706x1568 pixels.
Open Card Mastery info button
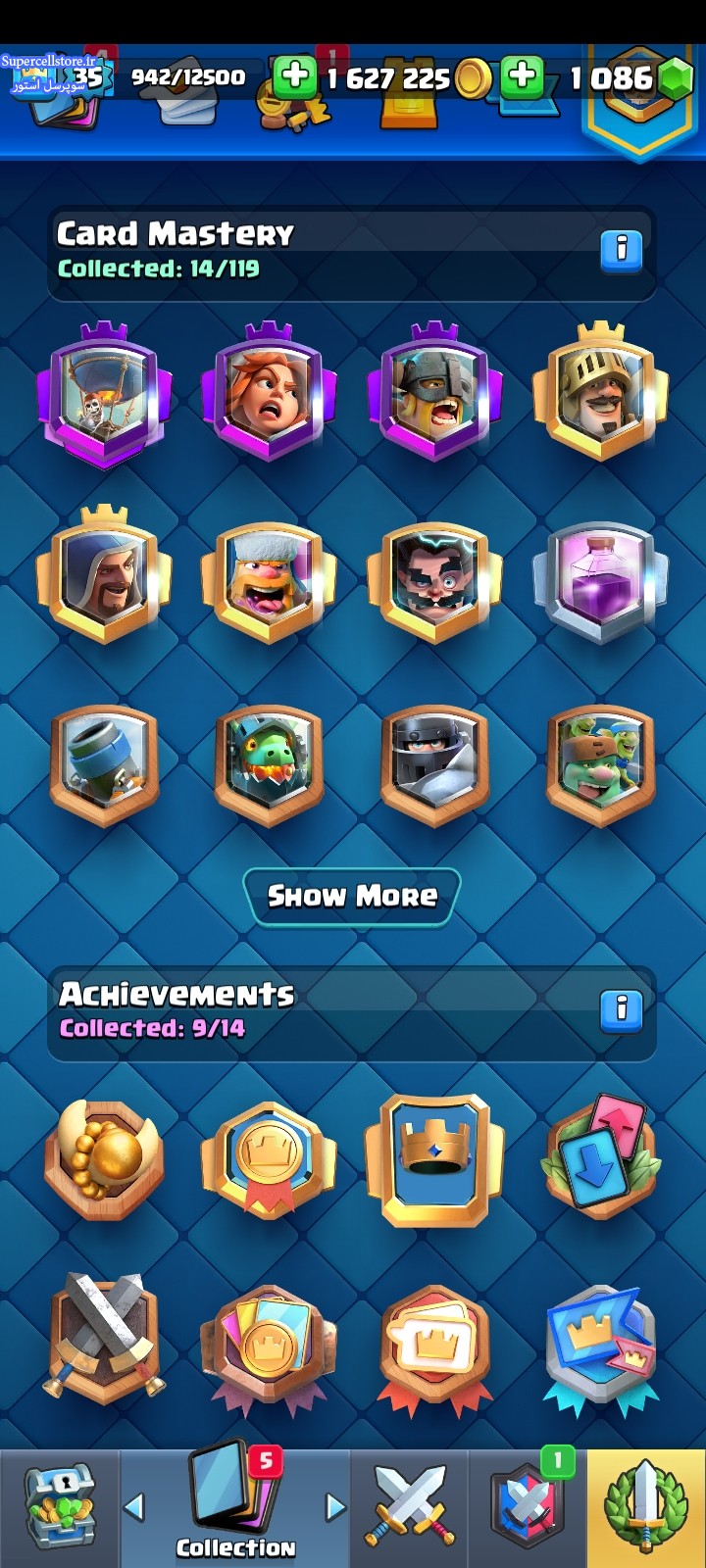pyautogui.click(x=621, y=250)
